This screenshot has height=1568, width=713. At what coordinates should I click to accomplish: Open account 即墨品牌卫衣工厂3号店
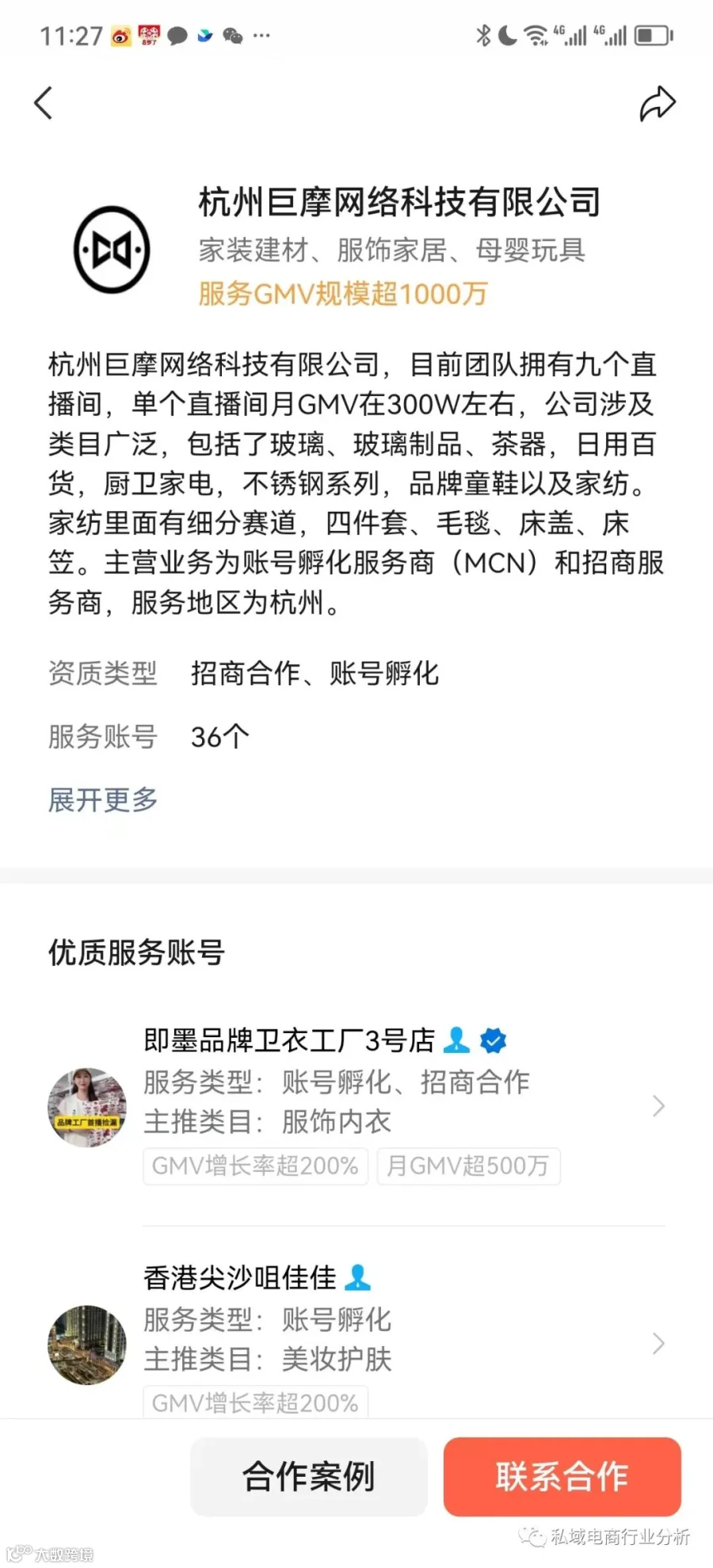coord(356,1106)
